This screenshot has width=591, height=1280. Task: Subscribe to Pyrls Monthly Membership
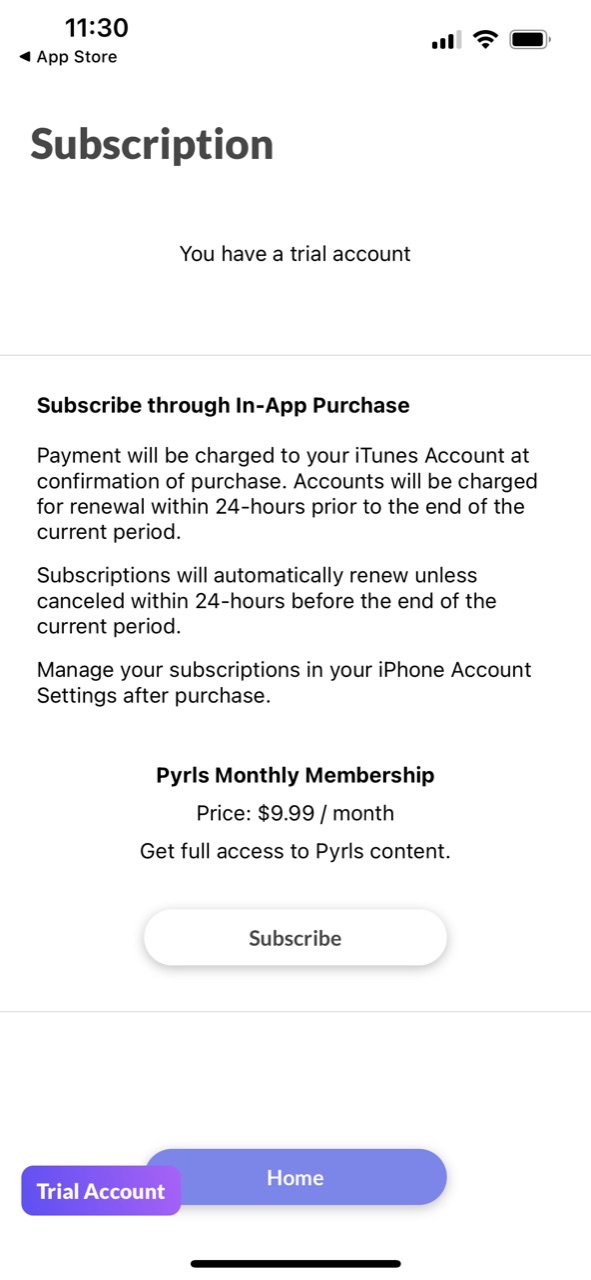(x=295, y=938)
